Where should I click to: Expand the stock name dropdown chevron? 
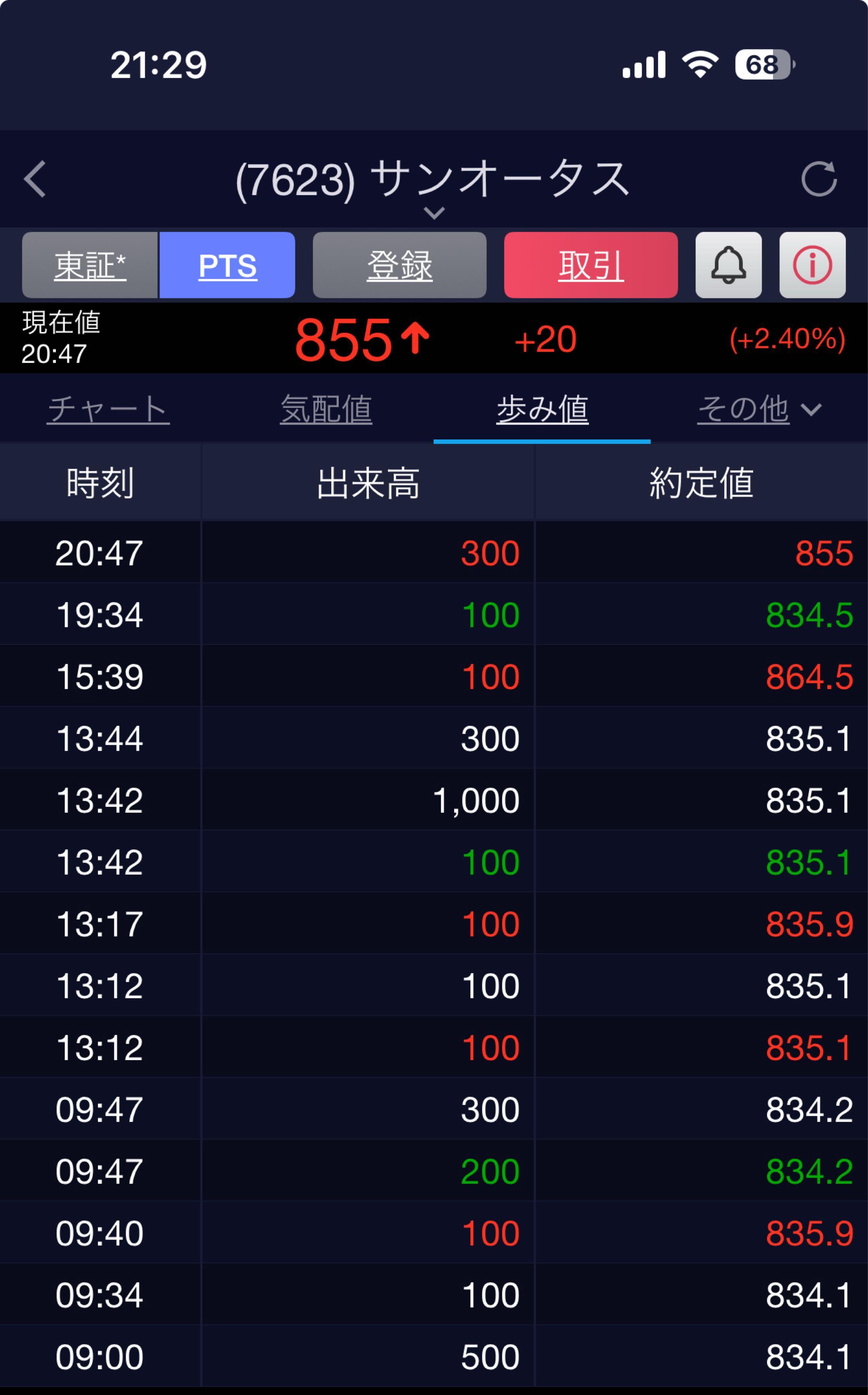point(434,213)
